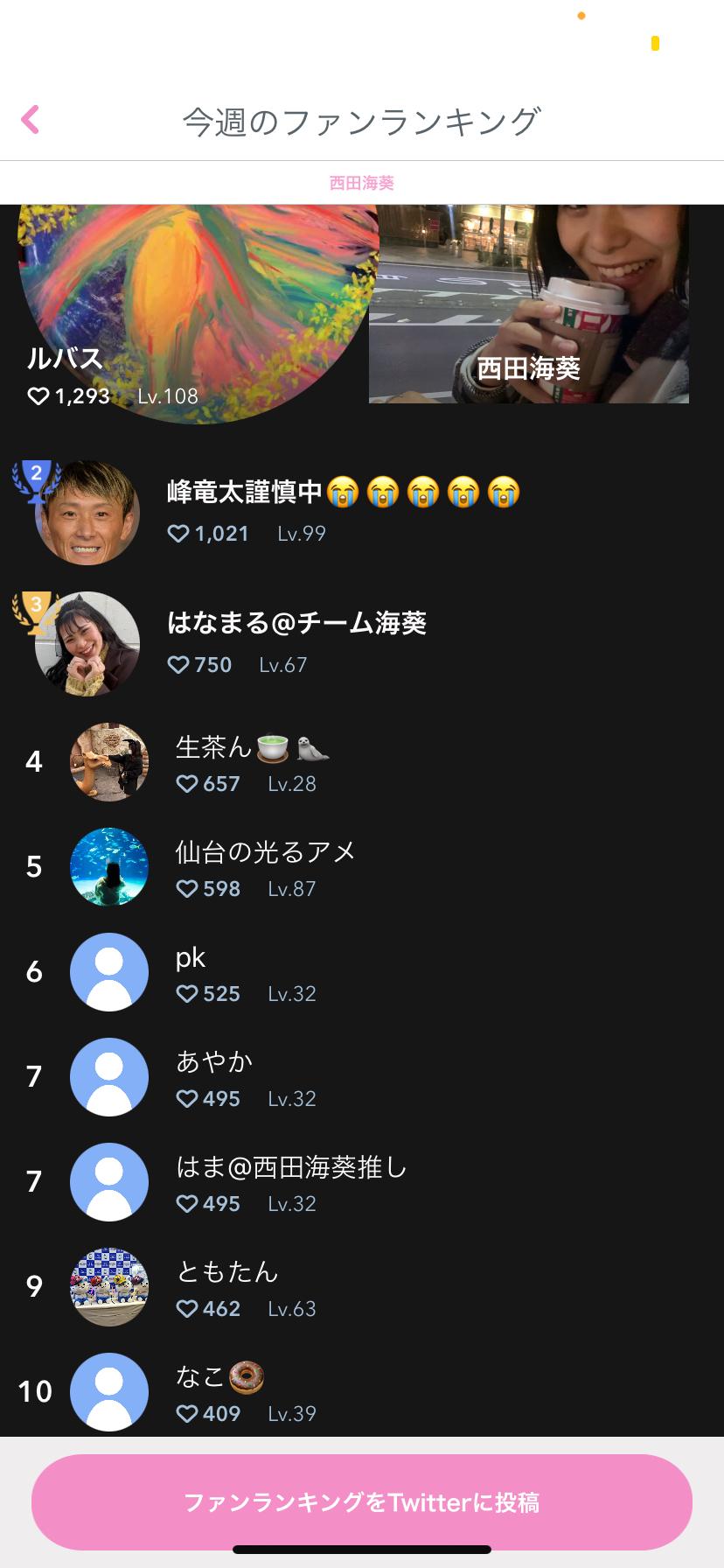This screenshot has width=724, height=1568.
Task: Open ルバス's top fan profile
Action: point(198,315)
